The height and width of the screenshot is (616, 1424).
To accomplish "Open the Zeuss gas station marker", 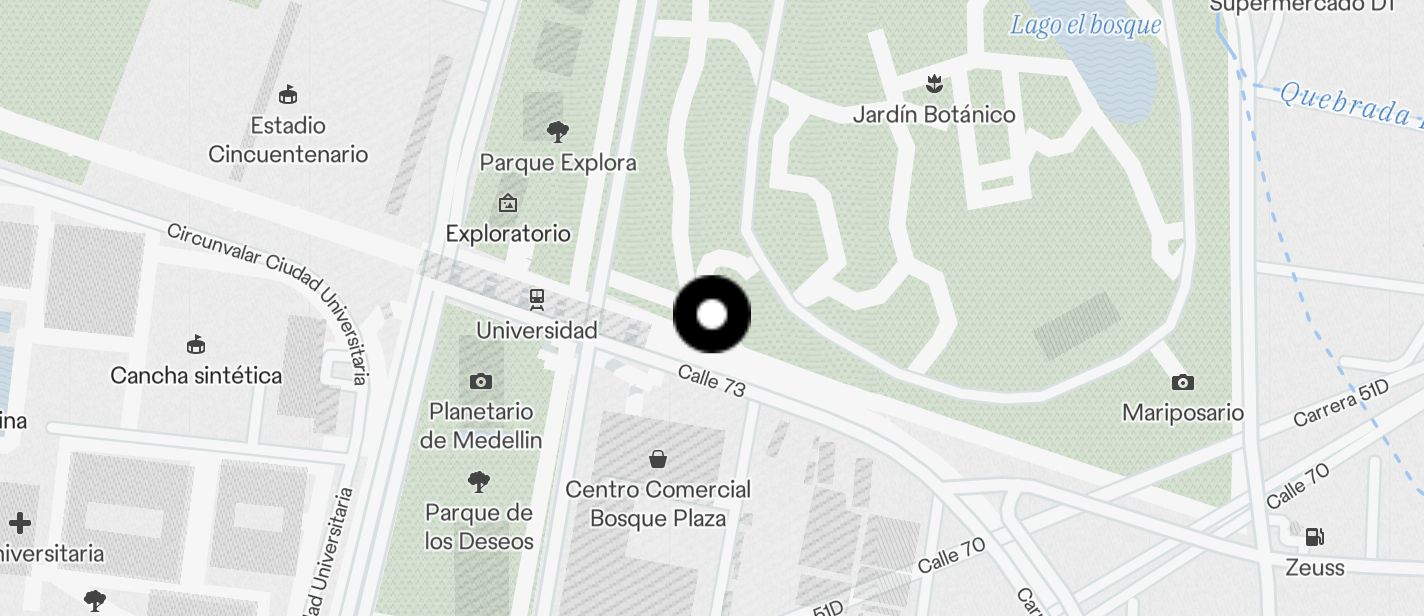I will 1315,536.
